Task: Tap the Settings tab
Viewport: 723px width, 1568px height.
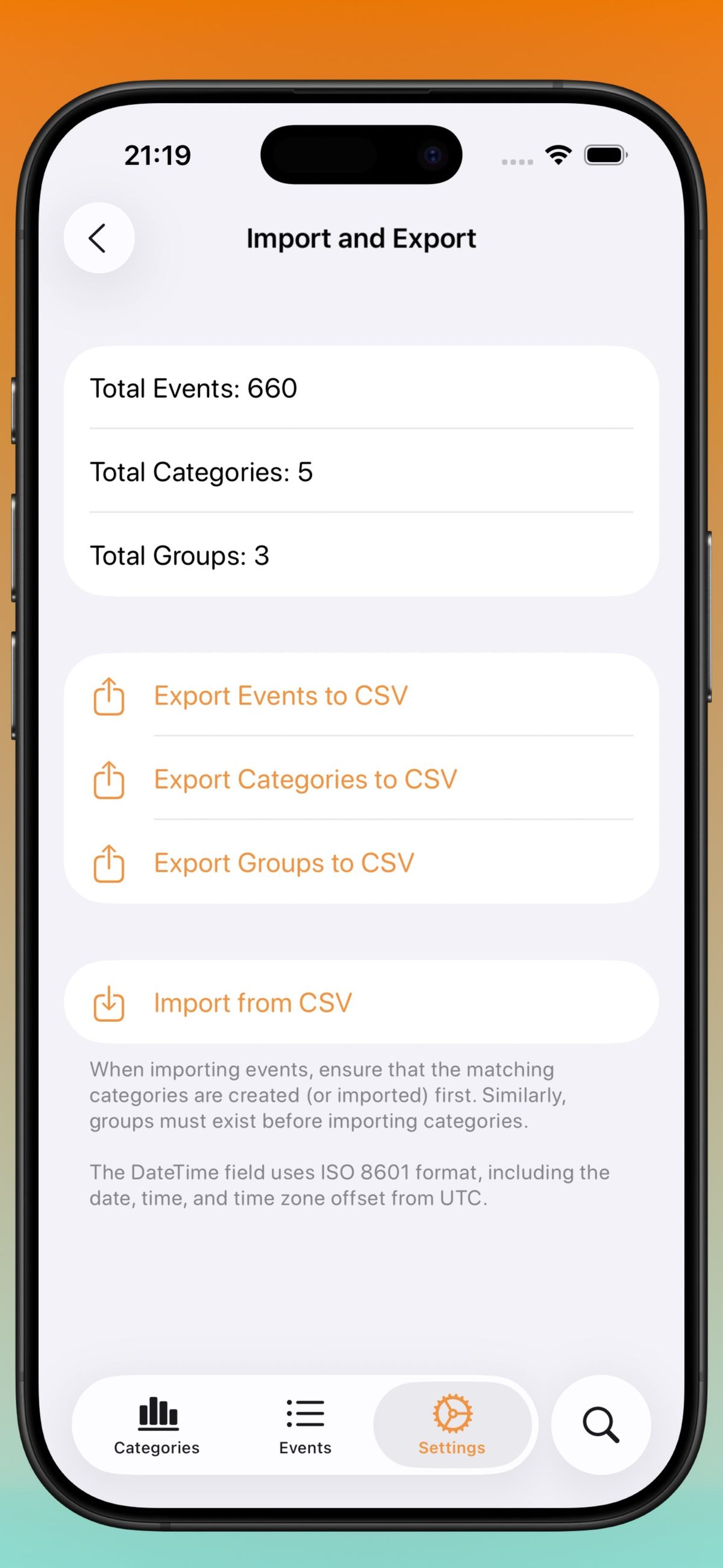Action: click(x=451, y=1426)
